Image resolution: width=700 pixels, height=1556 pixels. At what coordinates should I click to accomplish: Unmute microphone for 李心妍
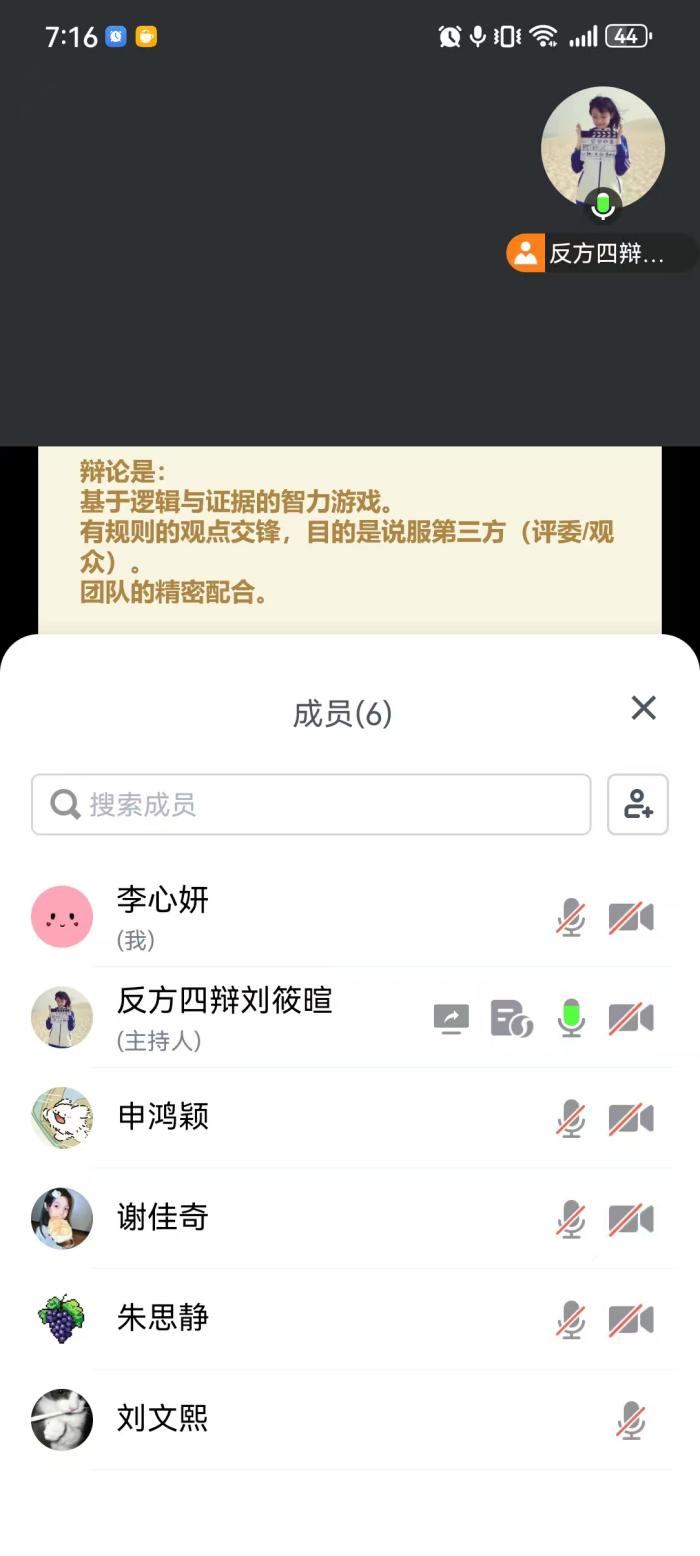[571, 917]
